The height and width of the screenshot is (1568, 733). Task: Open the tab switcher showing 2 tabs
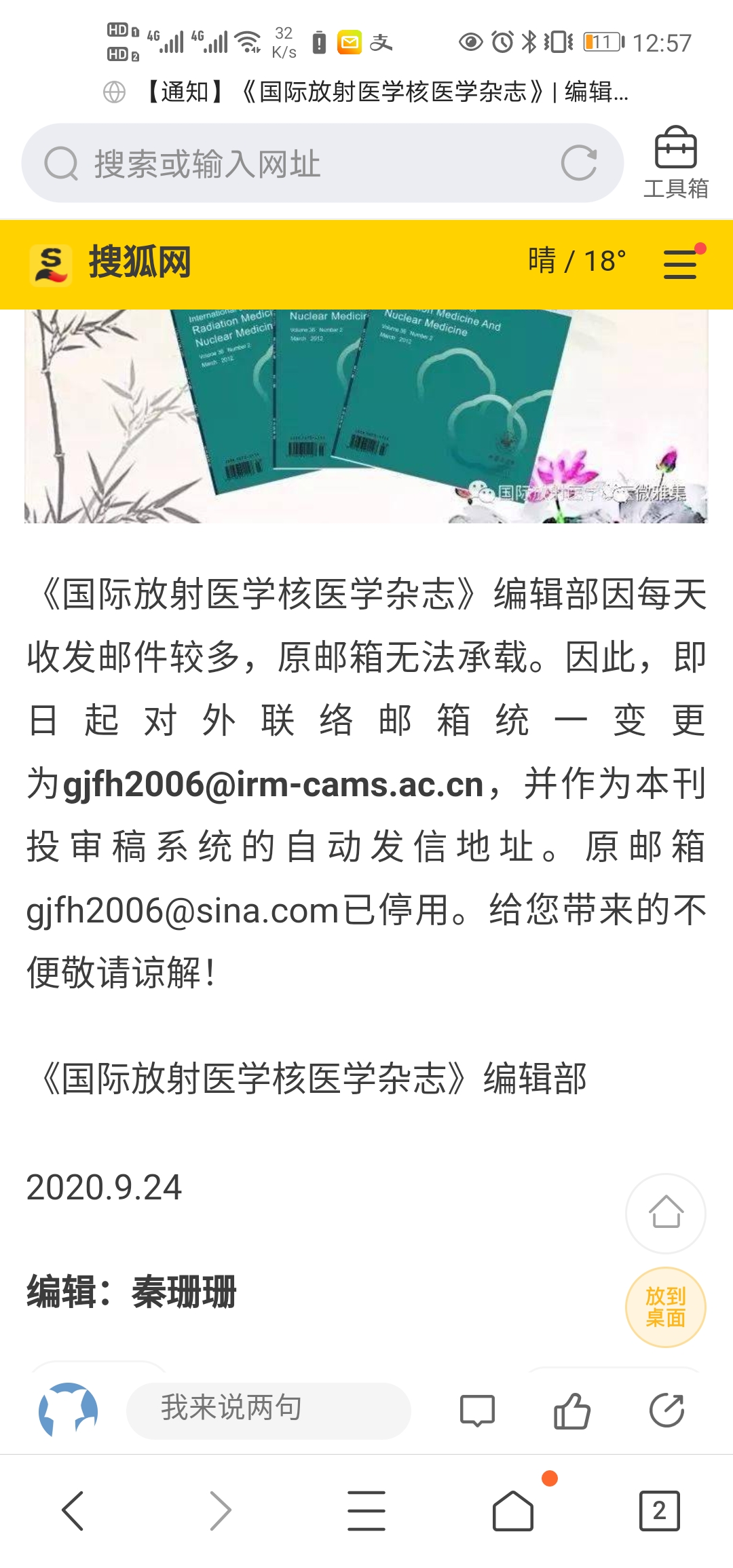[660, 1511]
